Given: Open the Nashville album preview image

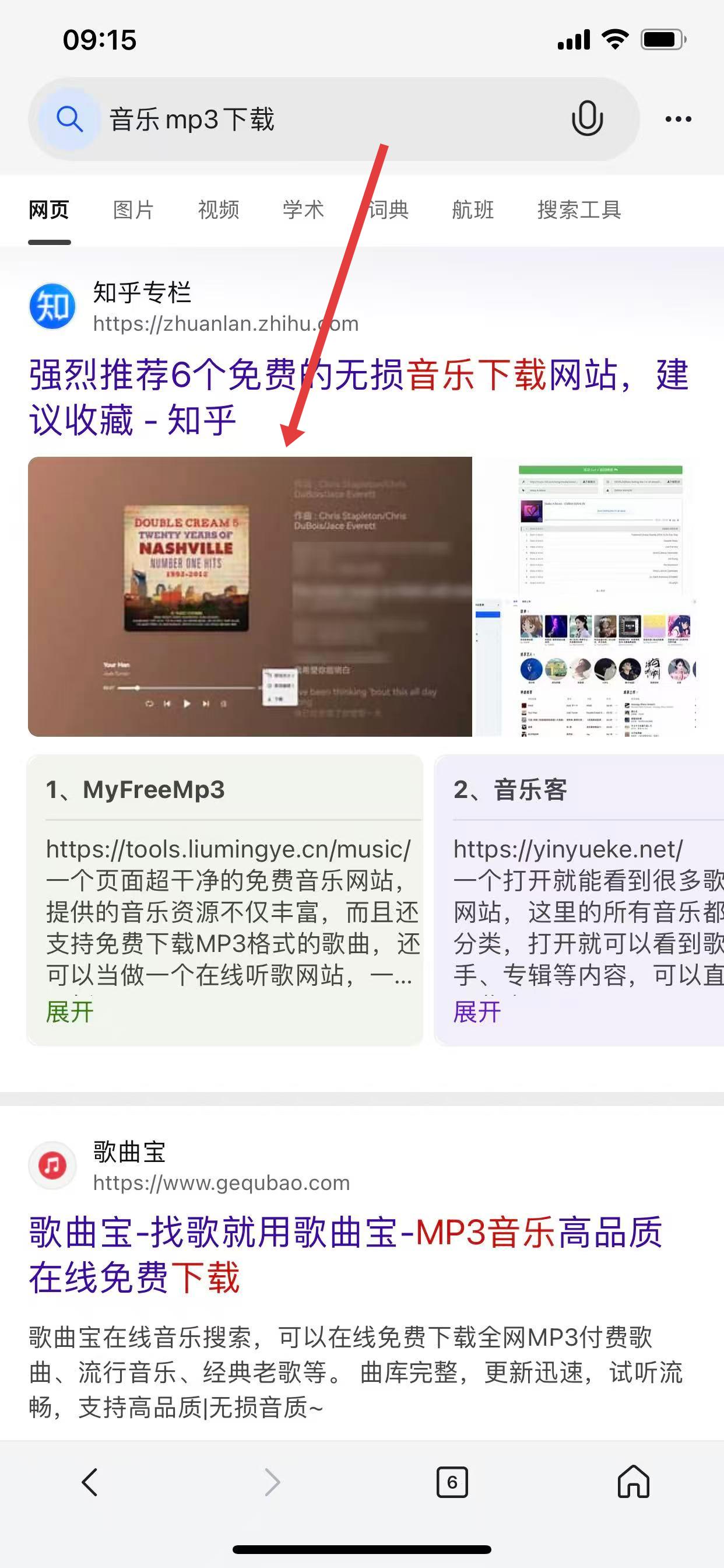Looking at the screenshot, I should [x=249, y=597].
